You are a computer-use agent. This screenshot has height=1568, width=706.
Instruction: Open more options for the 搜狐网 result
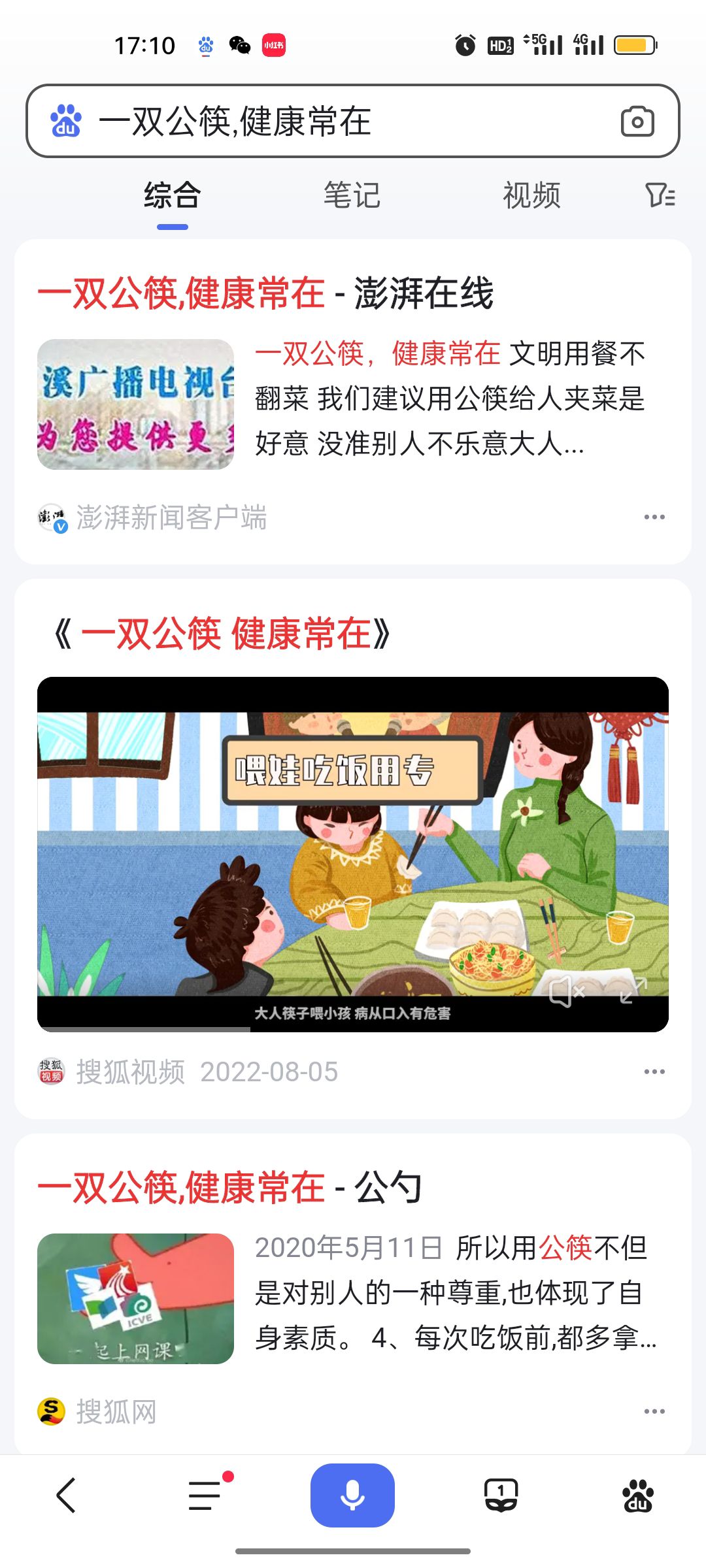654,1411
